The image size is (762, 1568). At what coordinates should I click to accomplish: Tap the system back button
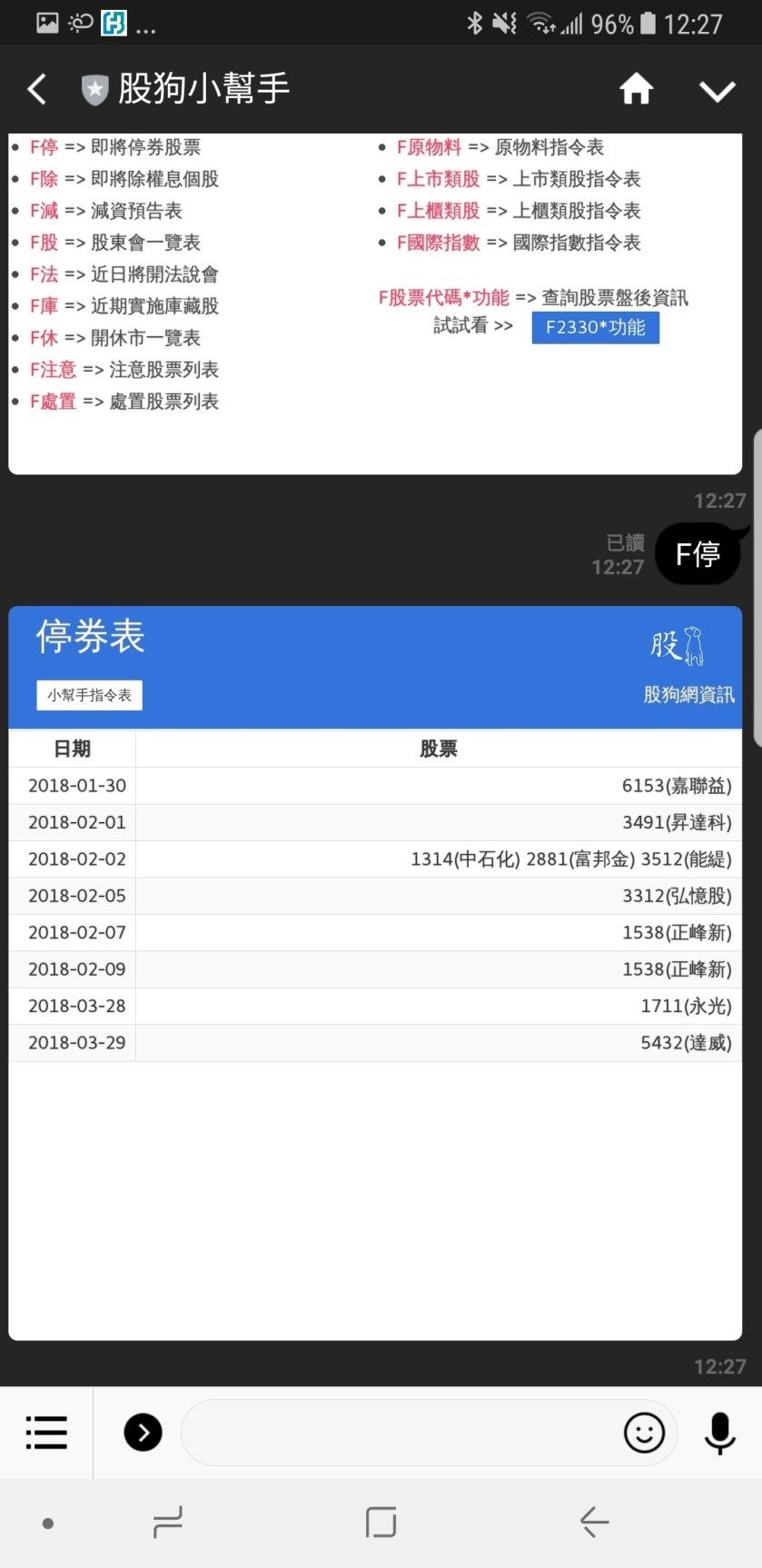(594, 1522)
